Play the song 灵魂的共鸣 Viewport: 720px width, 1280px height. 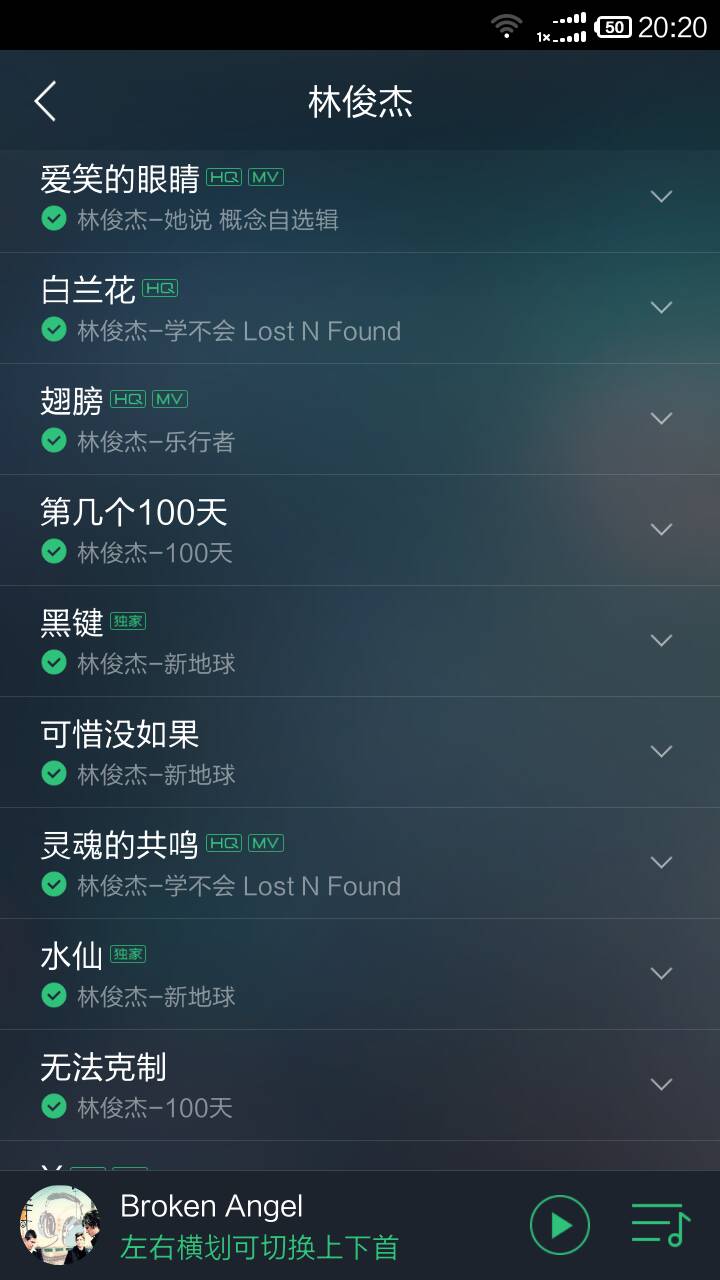(300, 863)
